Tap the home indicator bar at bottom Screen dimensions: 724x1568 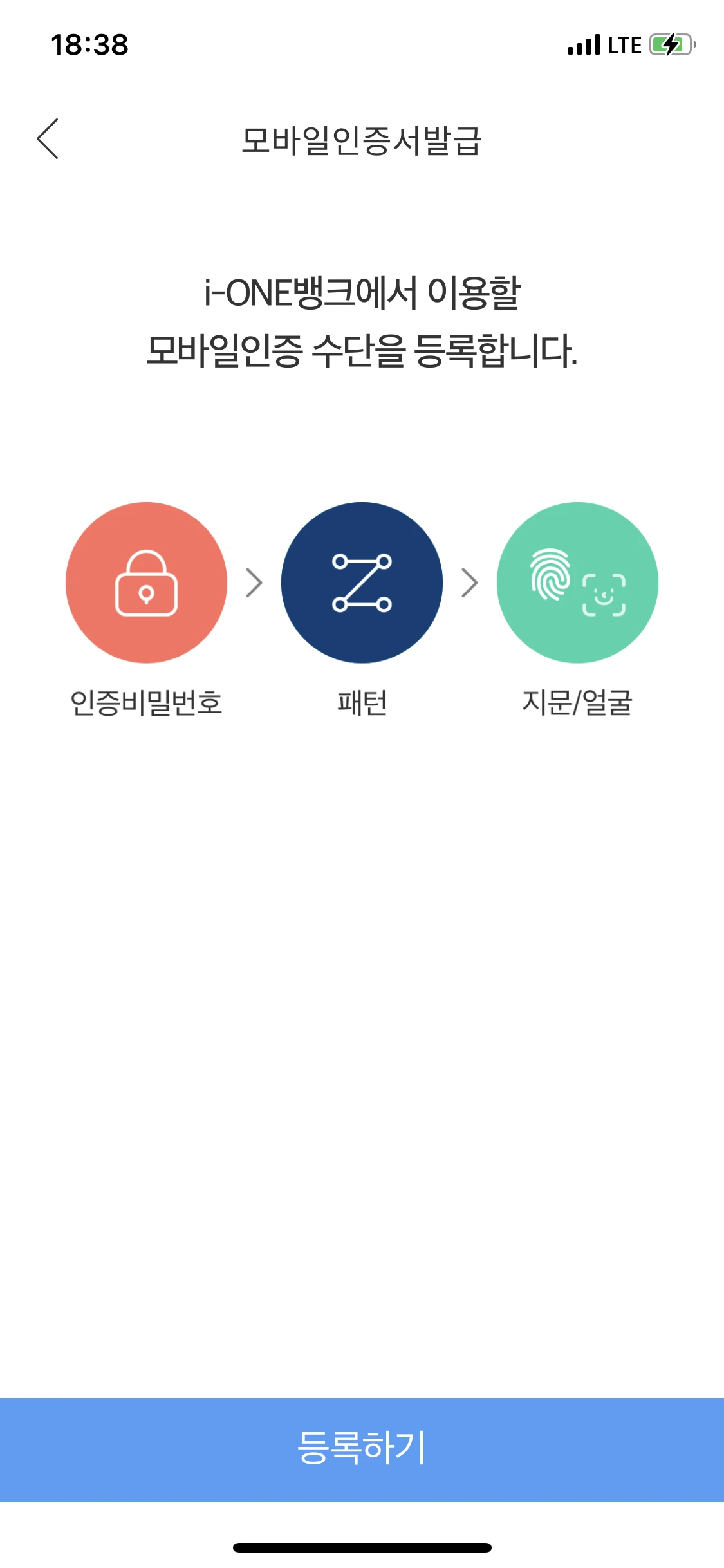[x=362, y=1549]
